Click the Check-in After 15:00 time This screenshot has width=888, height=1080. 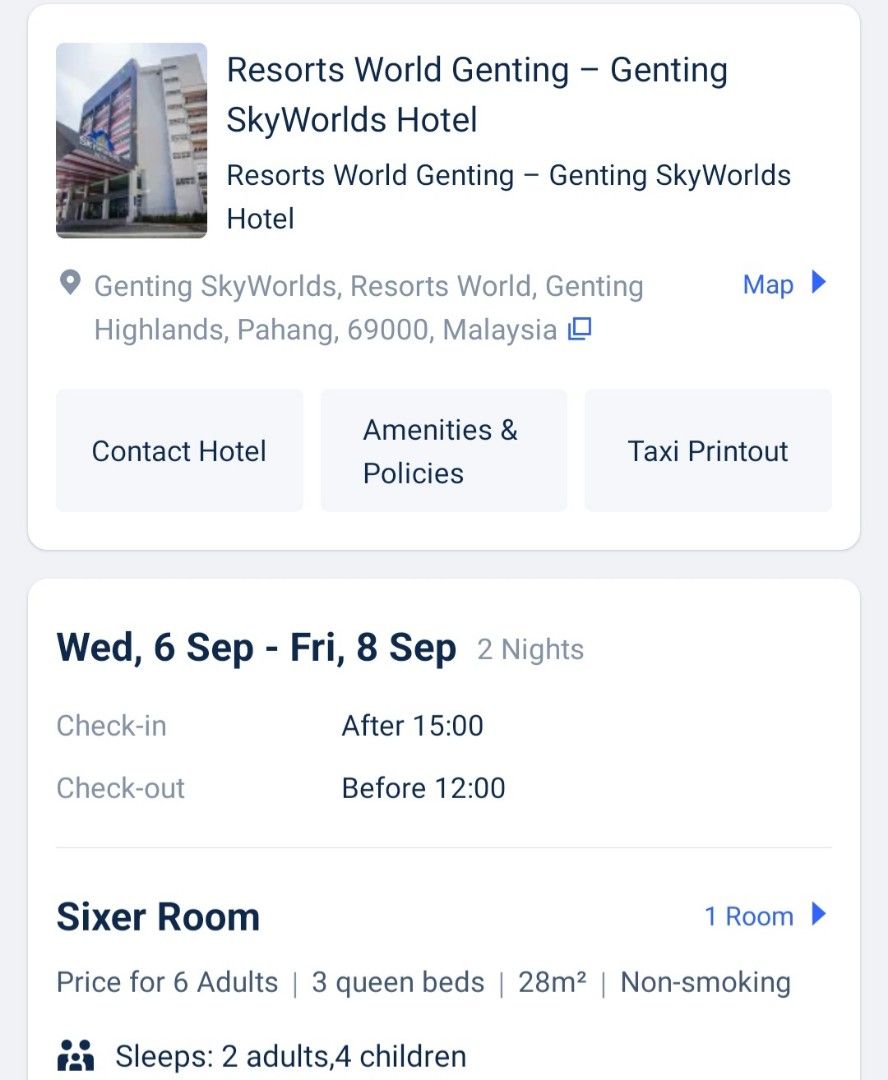pos(411,725)
